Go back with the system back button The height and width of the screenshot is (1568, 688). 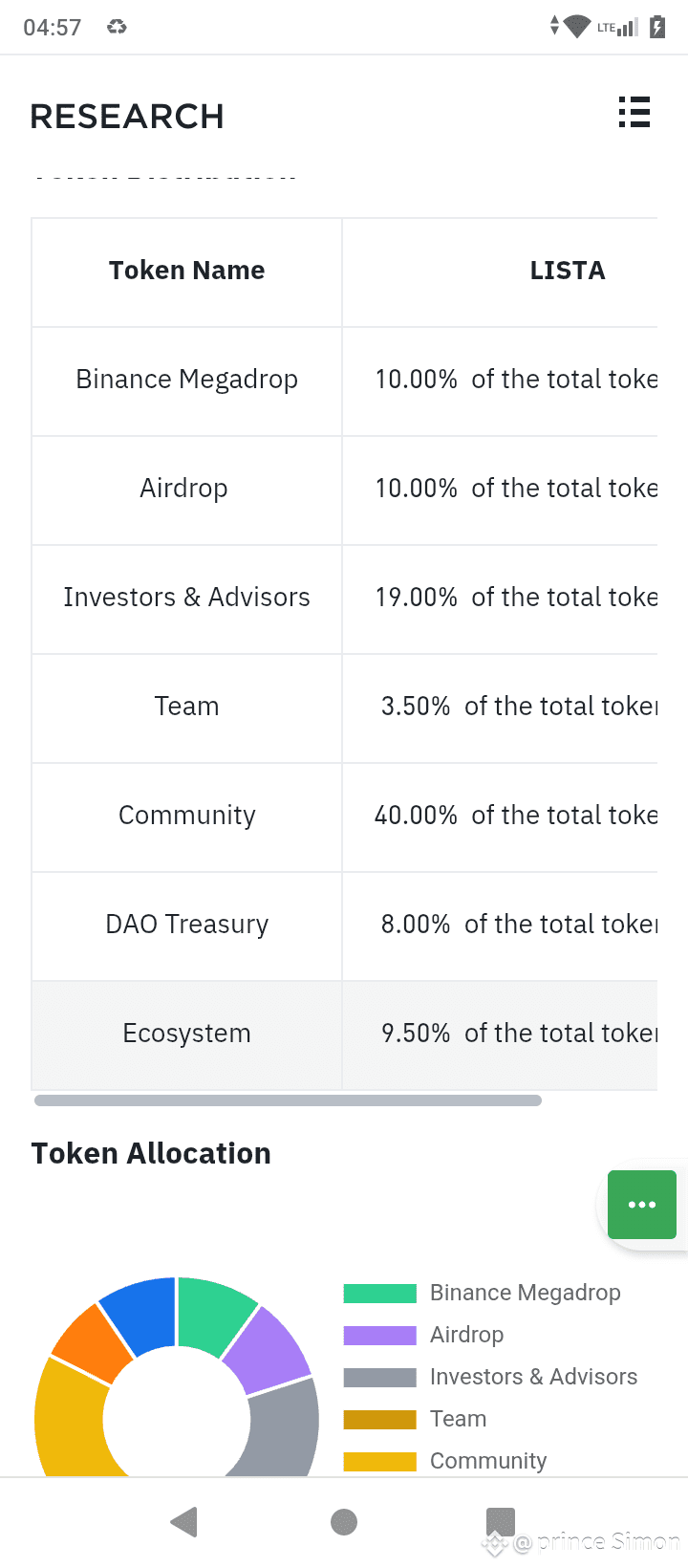pyautogui.click(x=183, y=1522)
